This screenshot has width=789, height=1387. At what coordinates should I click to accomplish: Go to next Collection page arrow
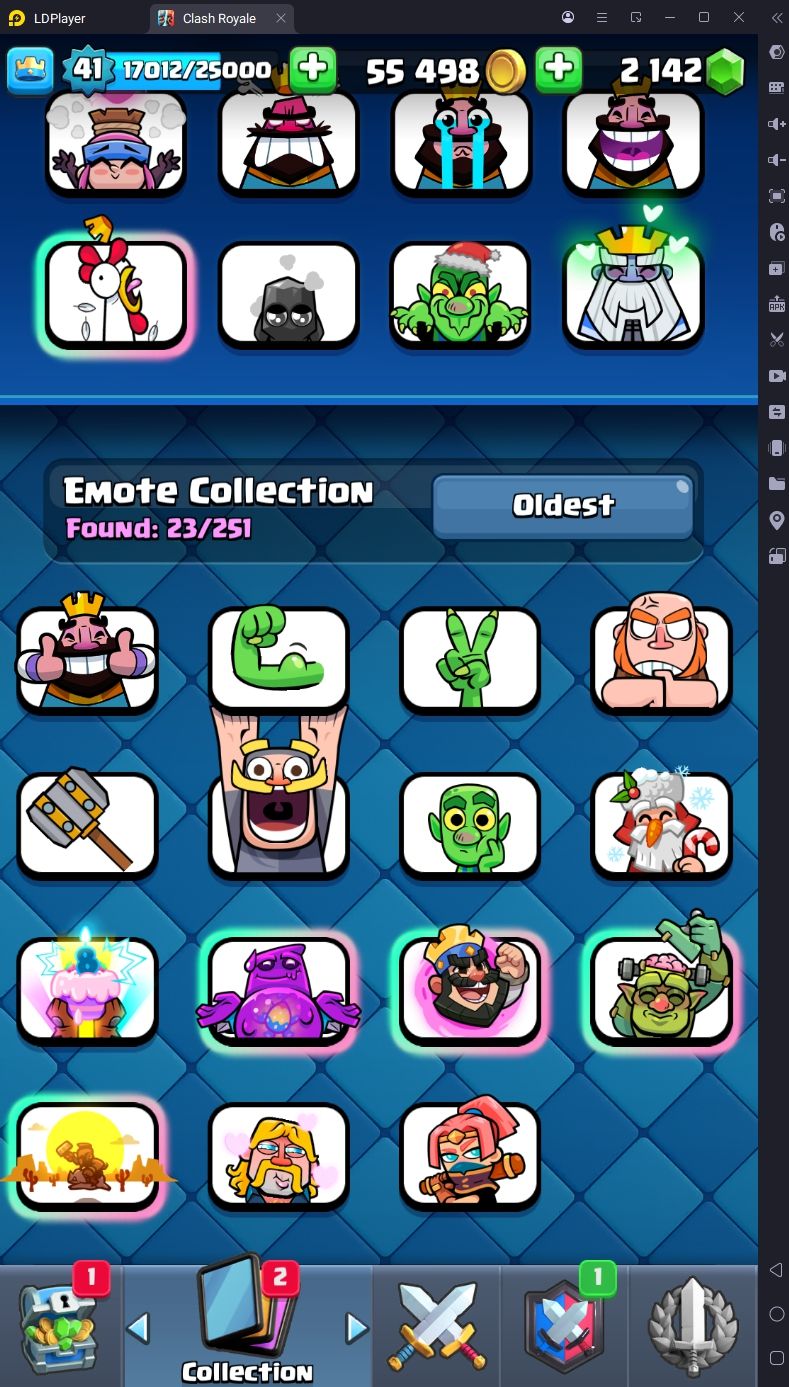pyautogui.click(x=357, y=1328)
